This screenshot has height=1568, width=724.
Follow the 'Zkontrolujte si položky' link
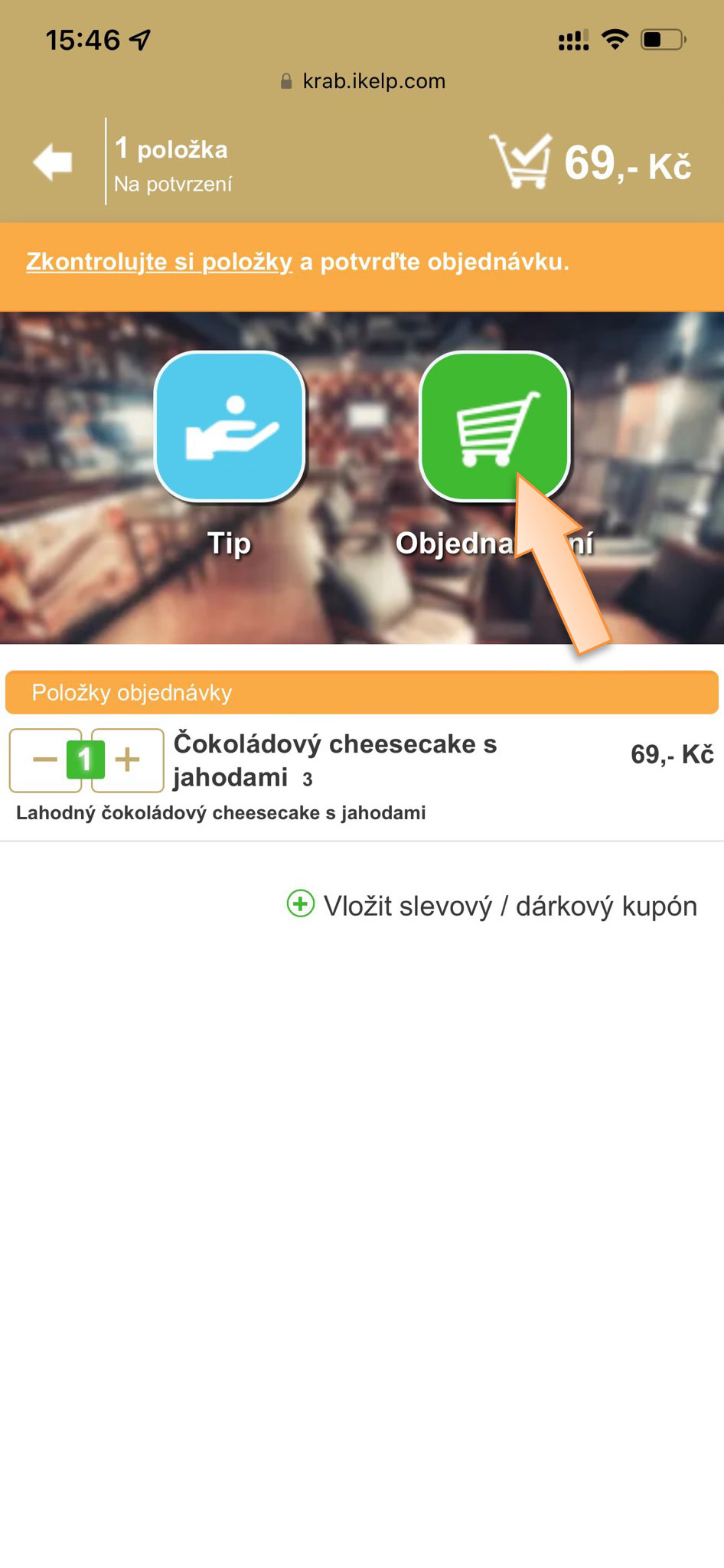[159, 262]
